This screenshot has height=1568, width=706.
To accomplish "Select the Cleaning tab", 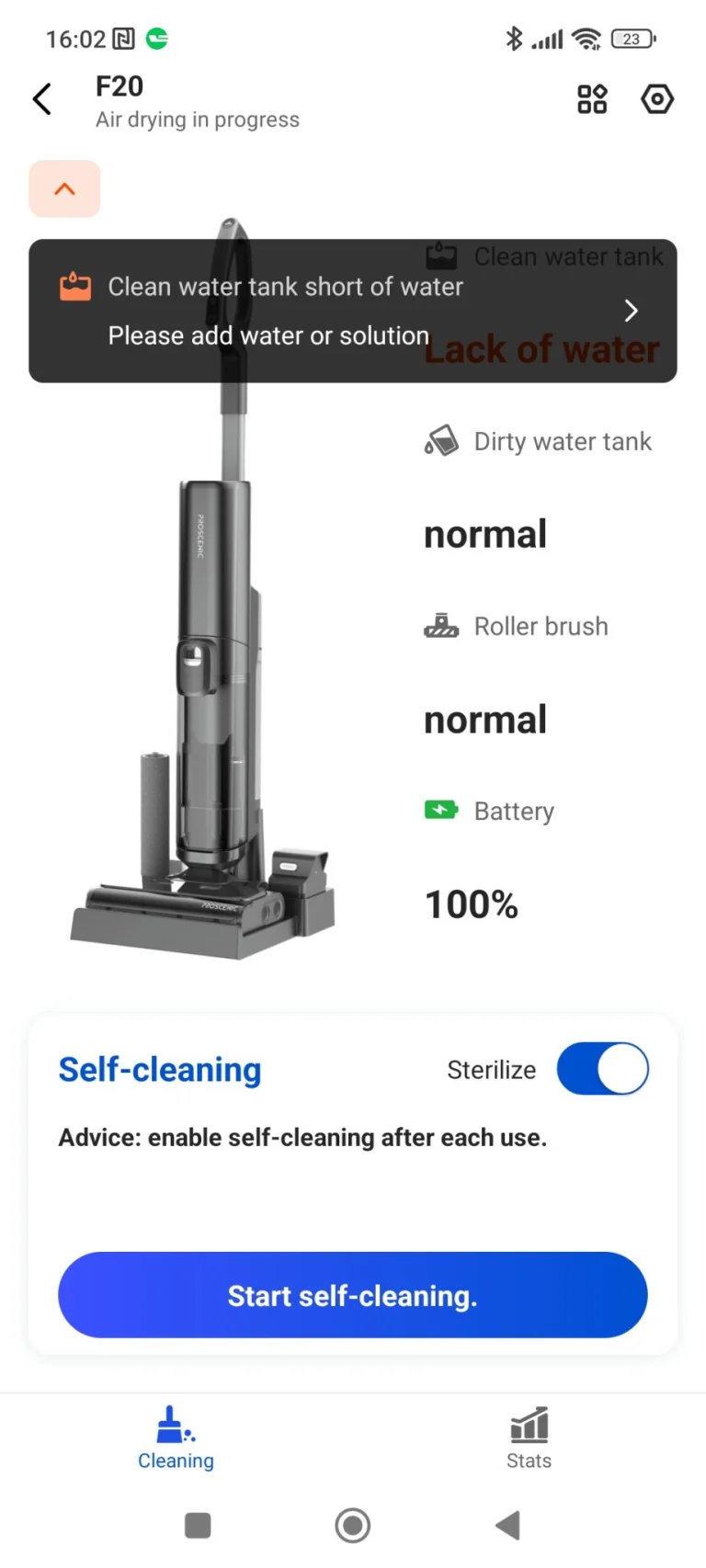I will (x=176, y=1440).
